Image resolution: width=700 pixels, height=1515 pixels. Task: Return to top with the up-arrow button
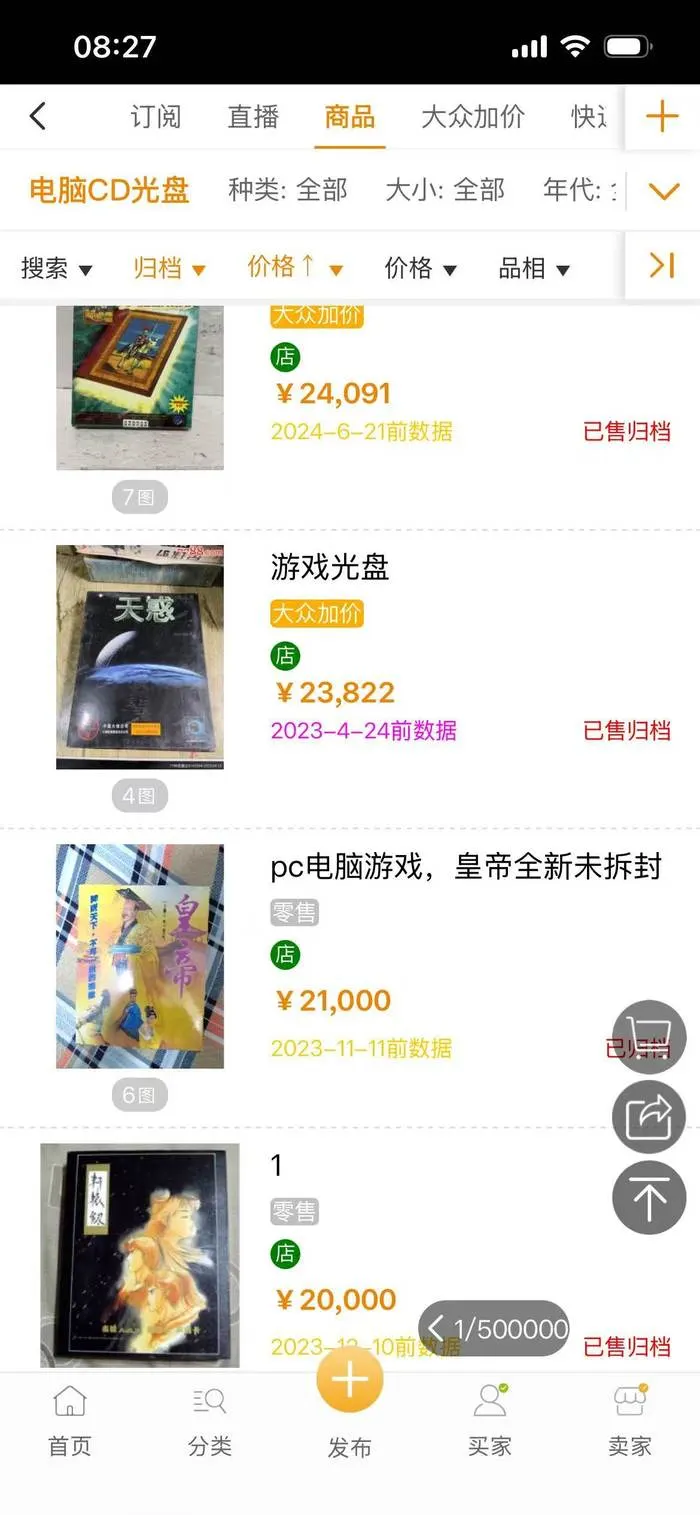point(649,1197)
